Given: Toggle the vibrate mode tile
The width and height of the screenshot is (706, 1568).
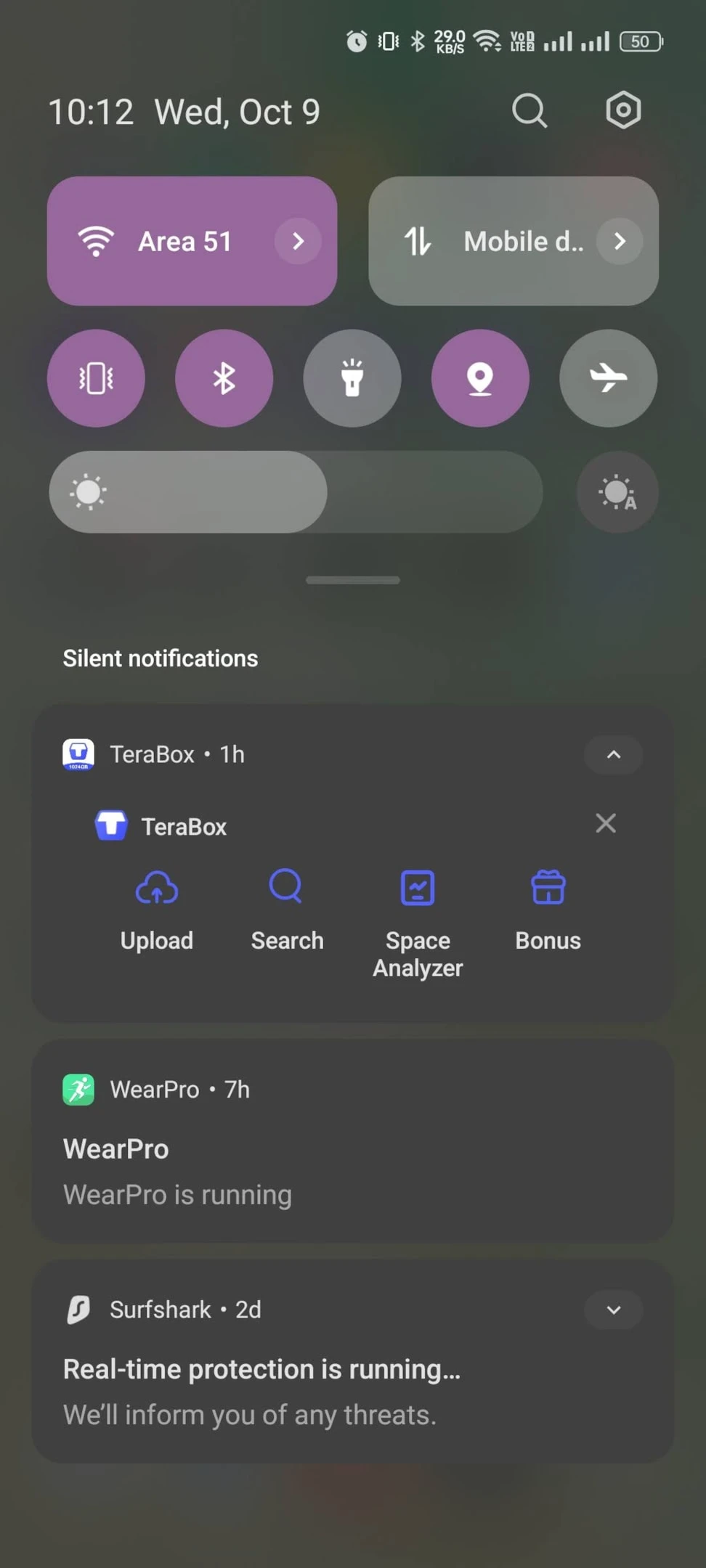Looking at the screenshot, I should coord(96,378).
